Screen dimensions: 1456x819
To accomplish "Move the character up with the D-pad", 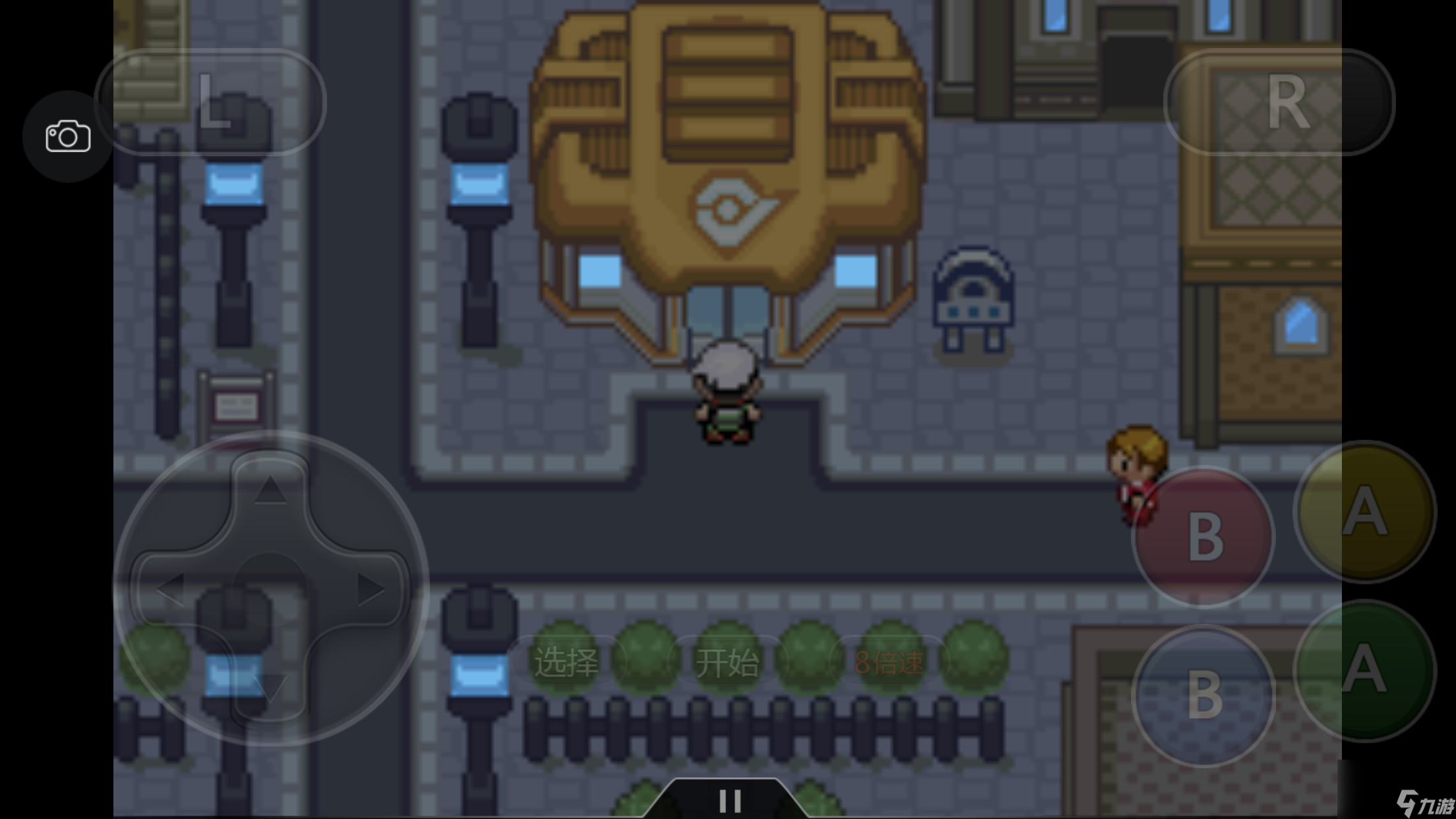I will pos(270,490).
